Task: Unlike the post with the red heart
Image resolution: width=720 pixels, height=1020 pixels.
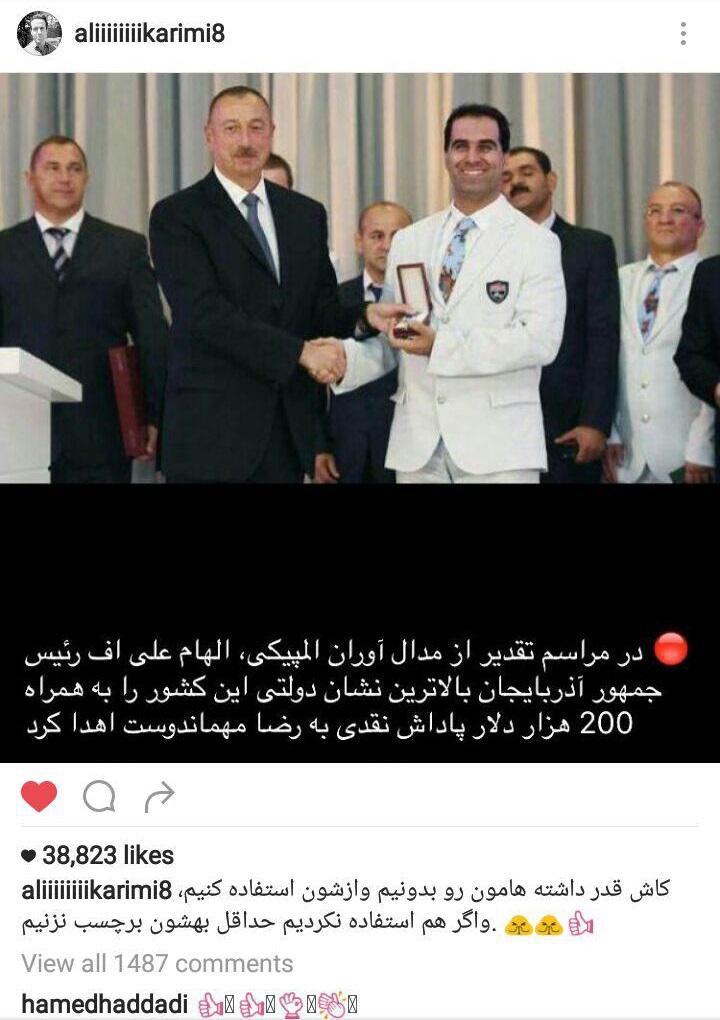Action: pos(39,796)
